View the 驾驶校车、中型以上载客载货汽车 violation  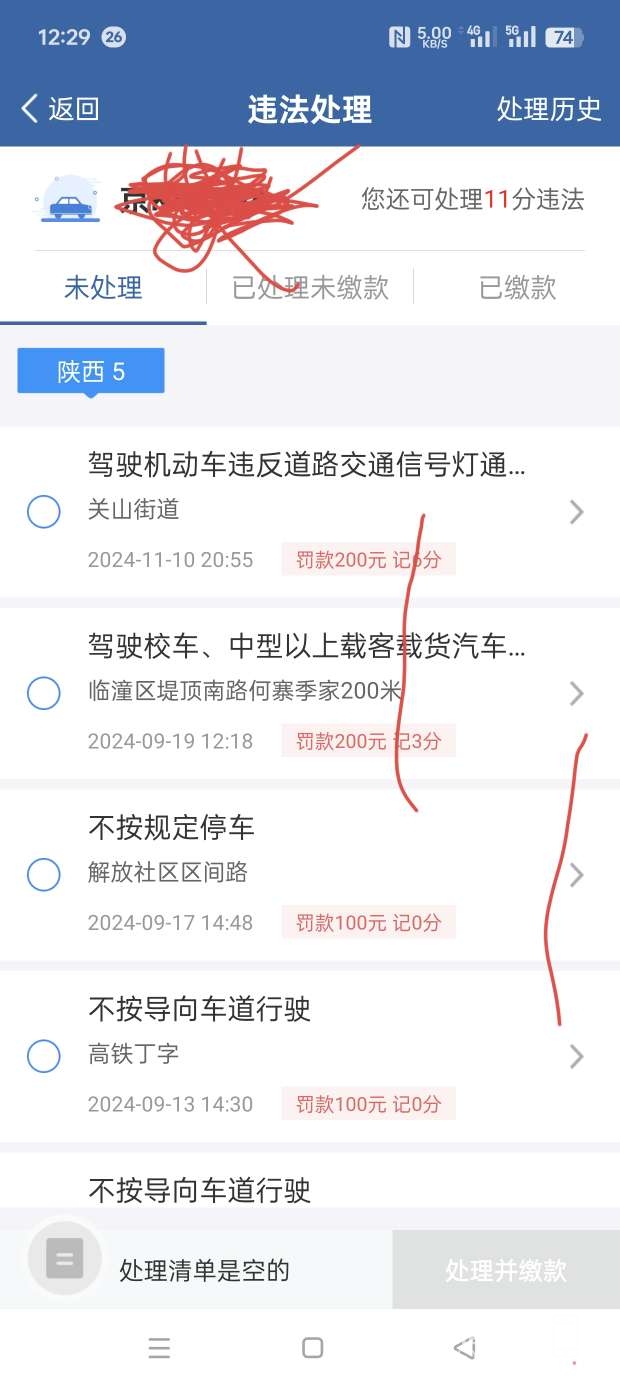306,648
